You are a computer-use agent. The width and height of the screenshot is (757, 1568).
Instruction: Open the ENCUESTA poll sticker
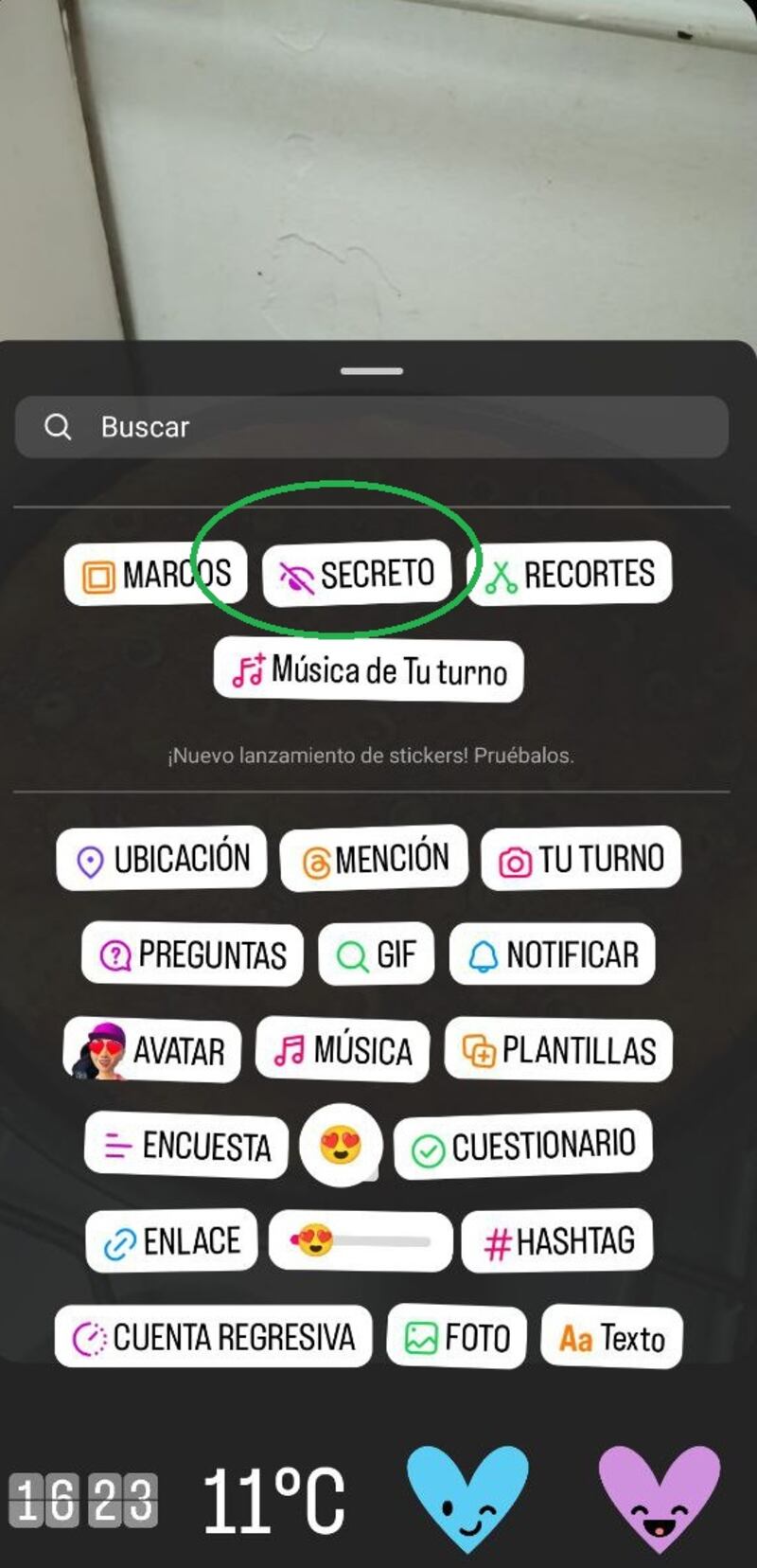[185, 1147]
